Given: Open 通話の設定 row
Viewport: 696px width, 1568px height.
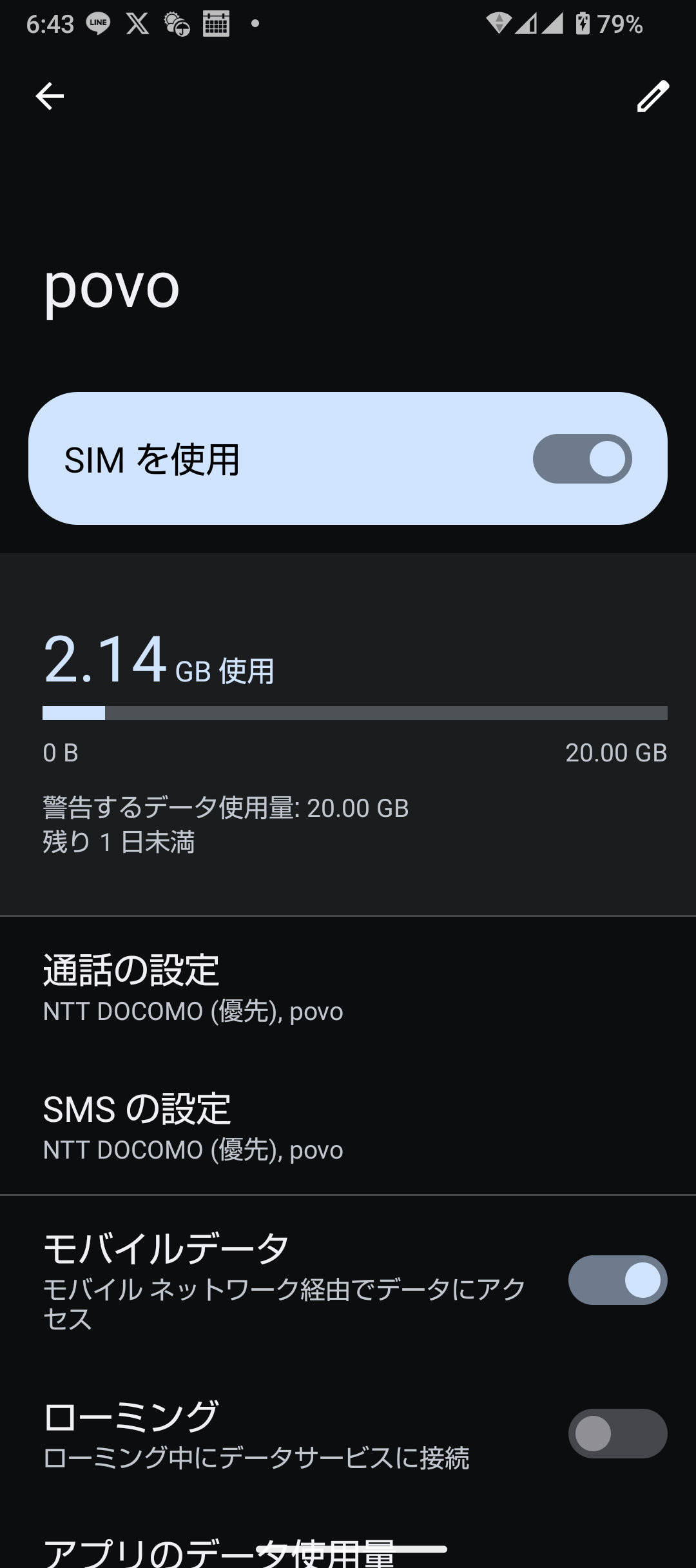Looking at the screenshot, I should coord(348,987).
